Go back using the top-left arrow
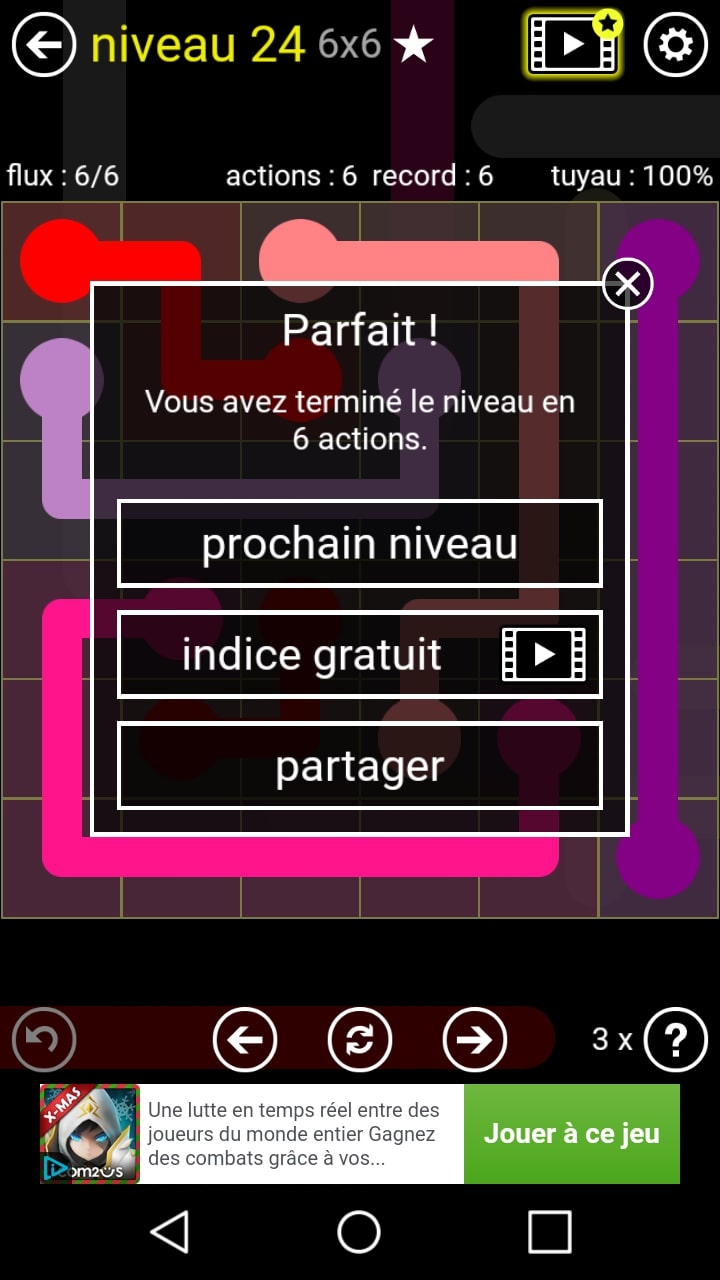Viewport: 720px width, 1280px height. [44, 45]
